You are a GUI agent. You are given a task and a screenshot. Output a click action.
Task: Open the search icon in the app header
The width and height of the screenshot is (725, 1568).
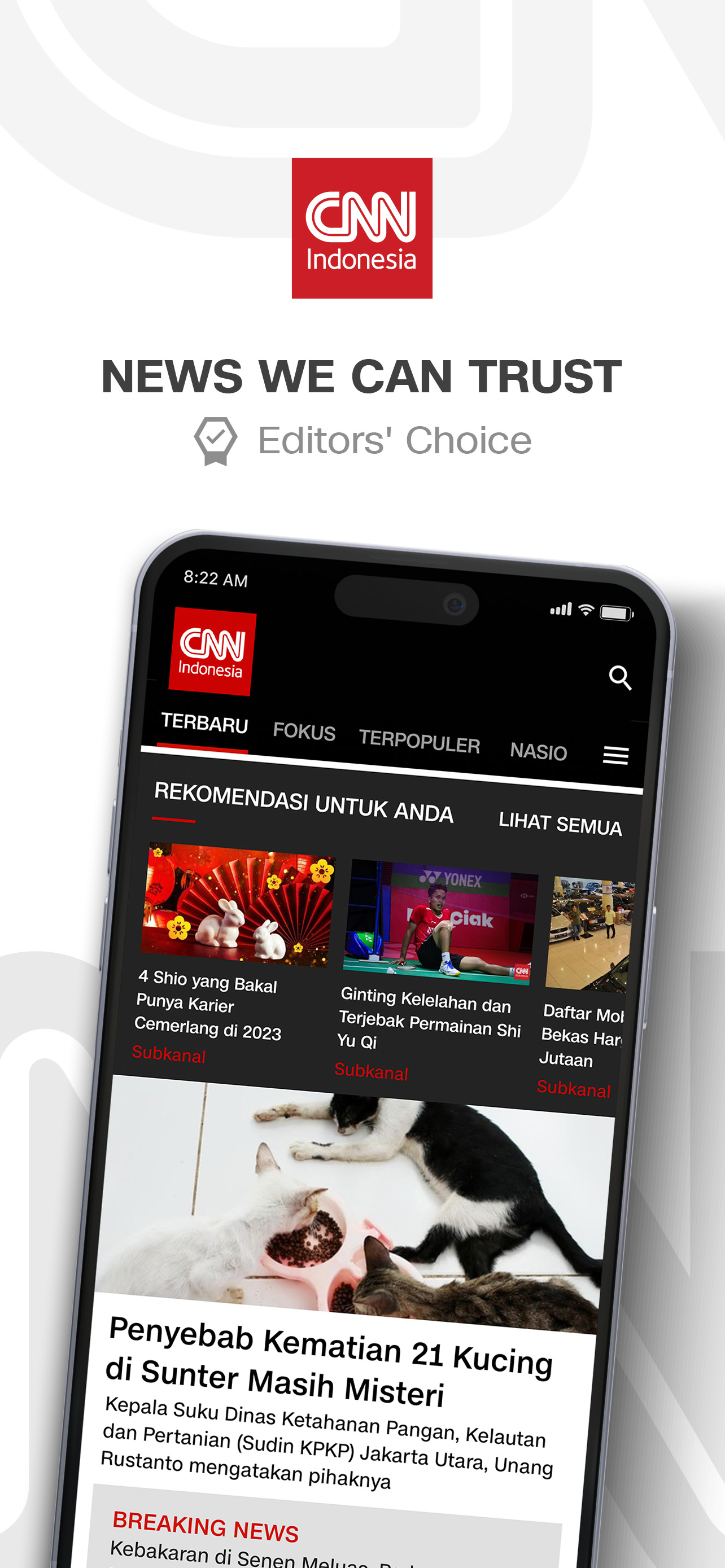[x=621, y=678]
